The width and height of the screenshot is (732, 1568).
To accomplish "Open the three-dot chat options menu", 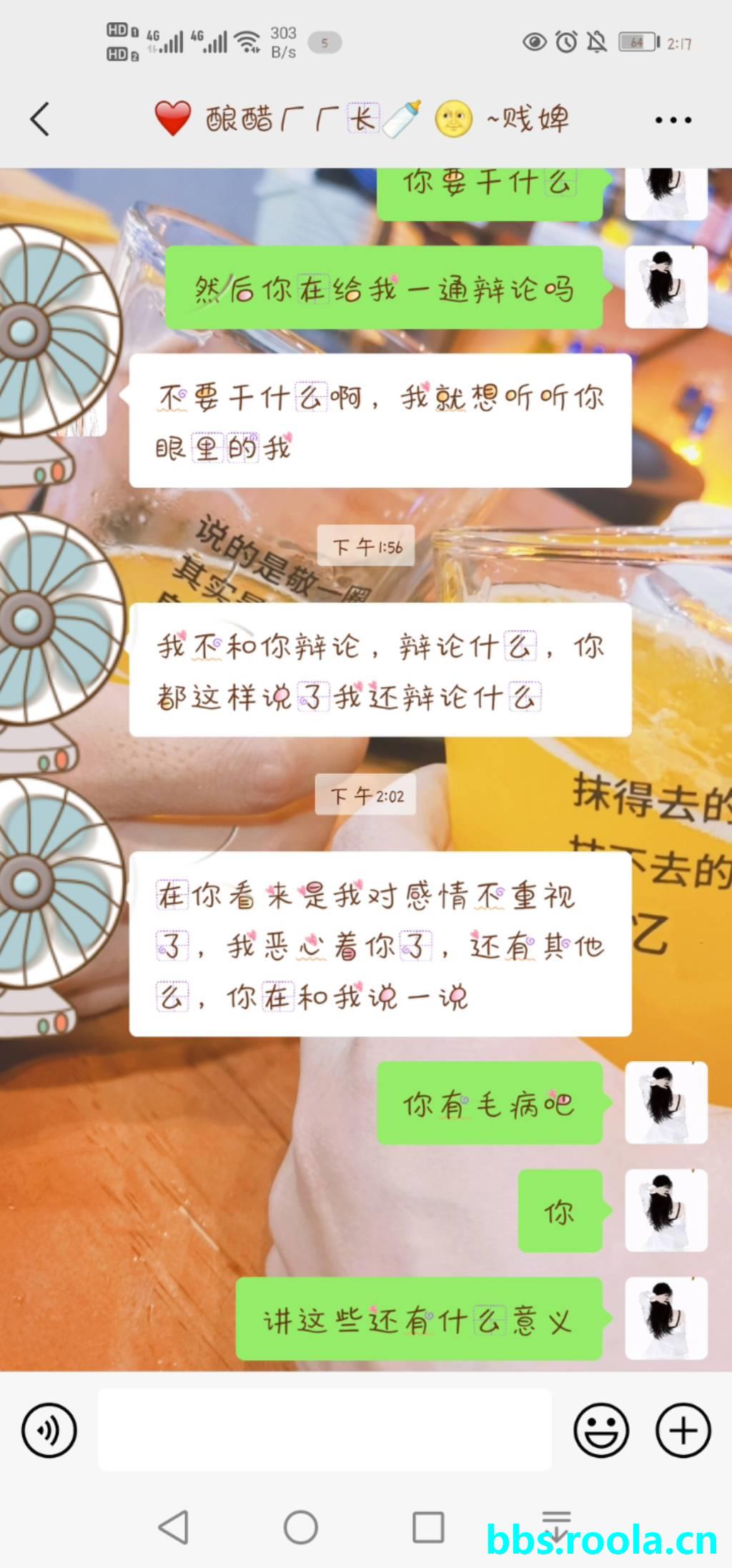I will click(x=673, y=120).
